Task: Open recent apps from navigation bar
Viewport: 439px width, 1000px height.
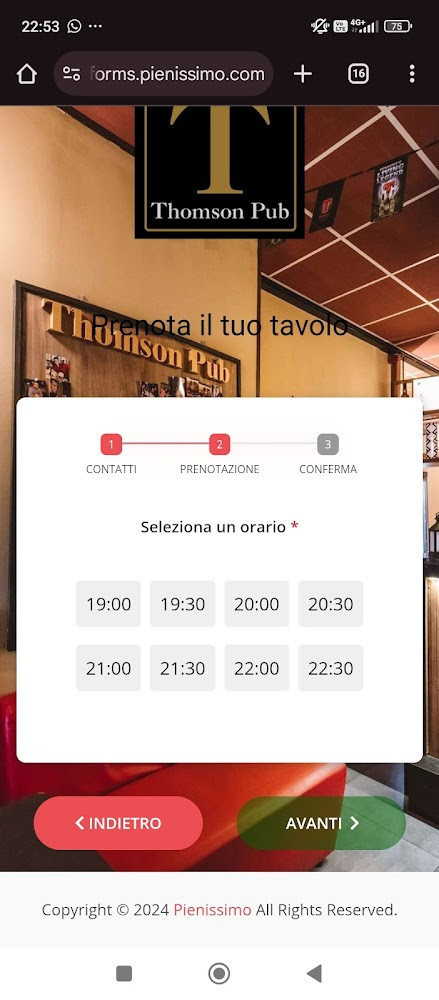Action: pos(124,973)
